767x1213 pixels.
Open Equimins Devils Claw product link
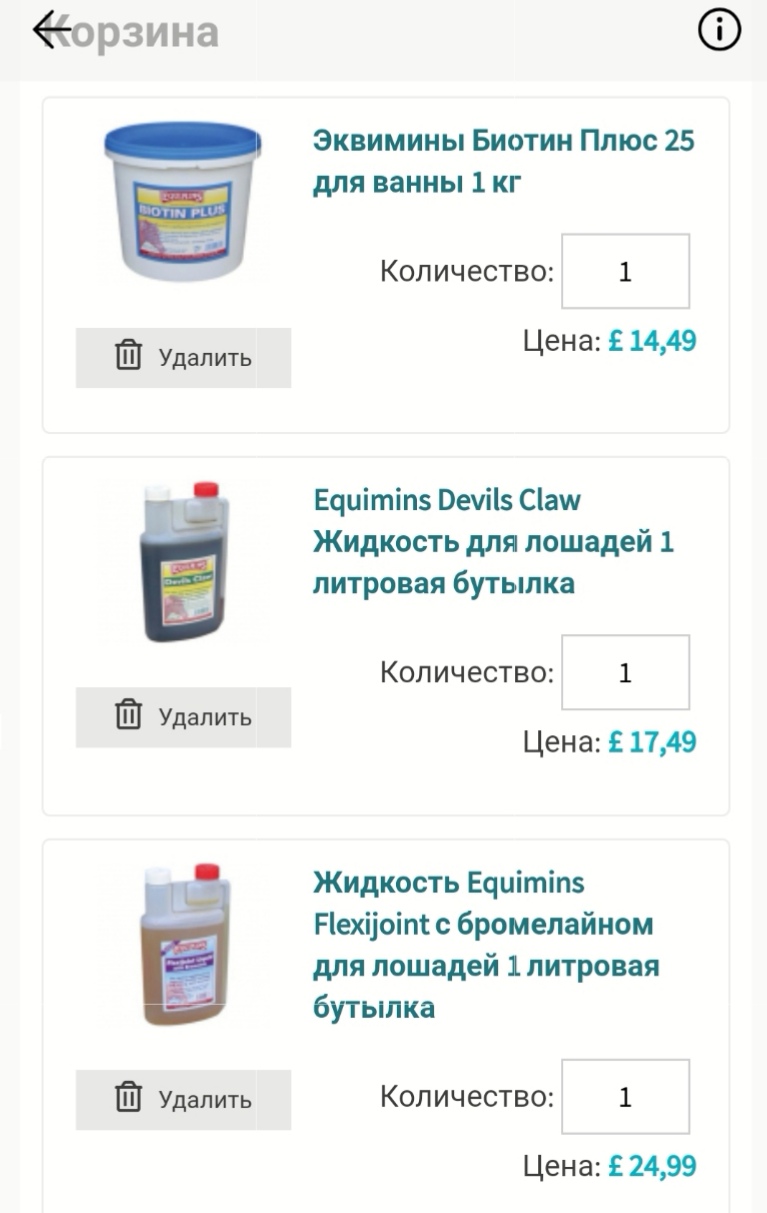click(x=494, y=541)
